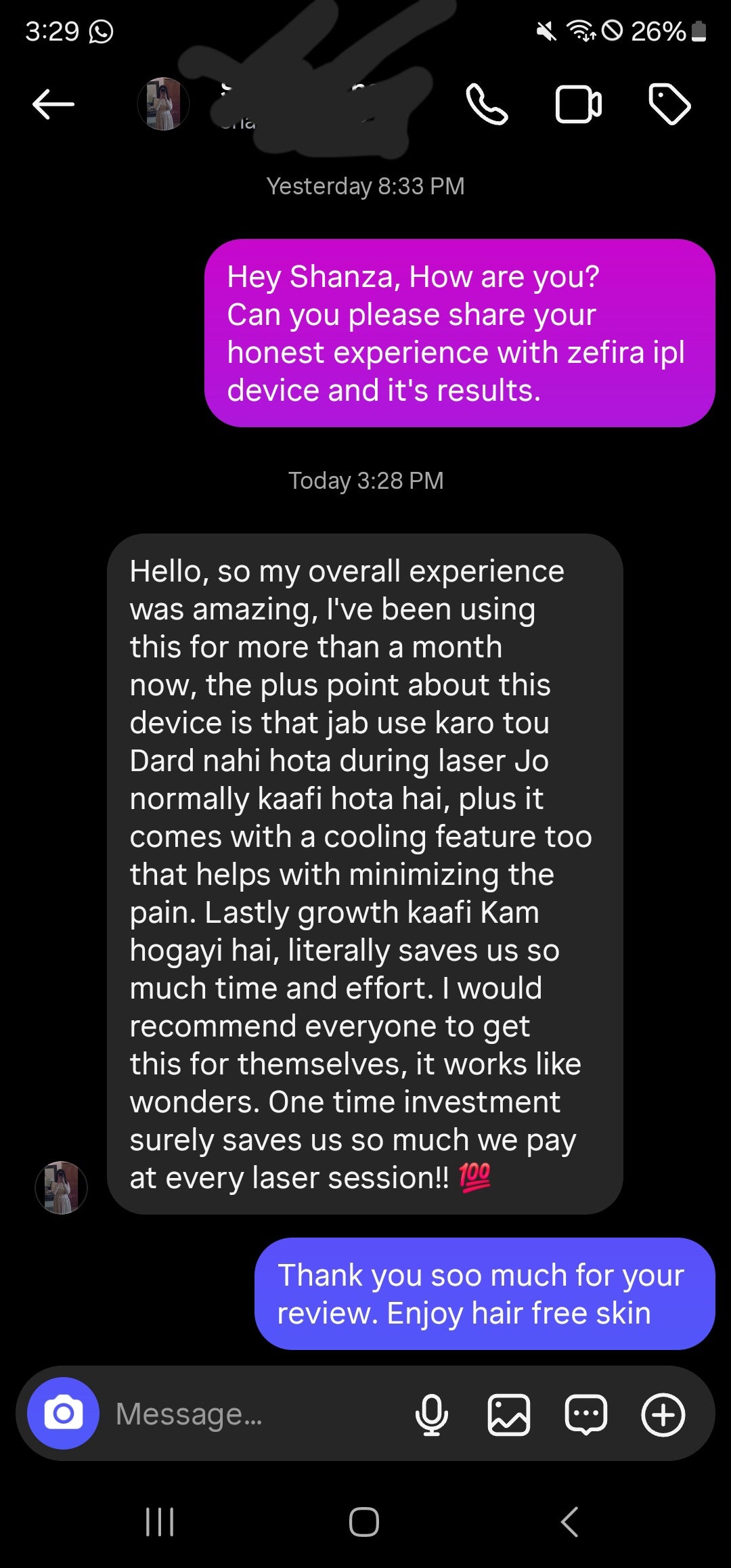Open saved replies chat bubble icon
Screen dimensions: 731x1568
586,1415
